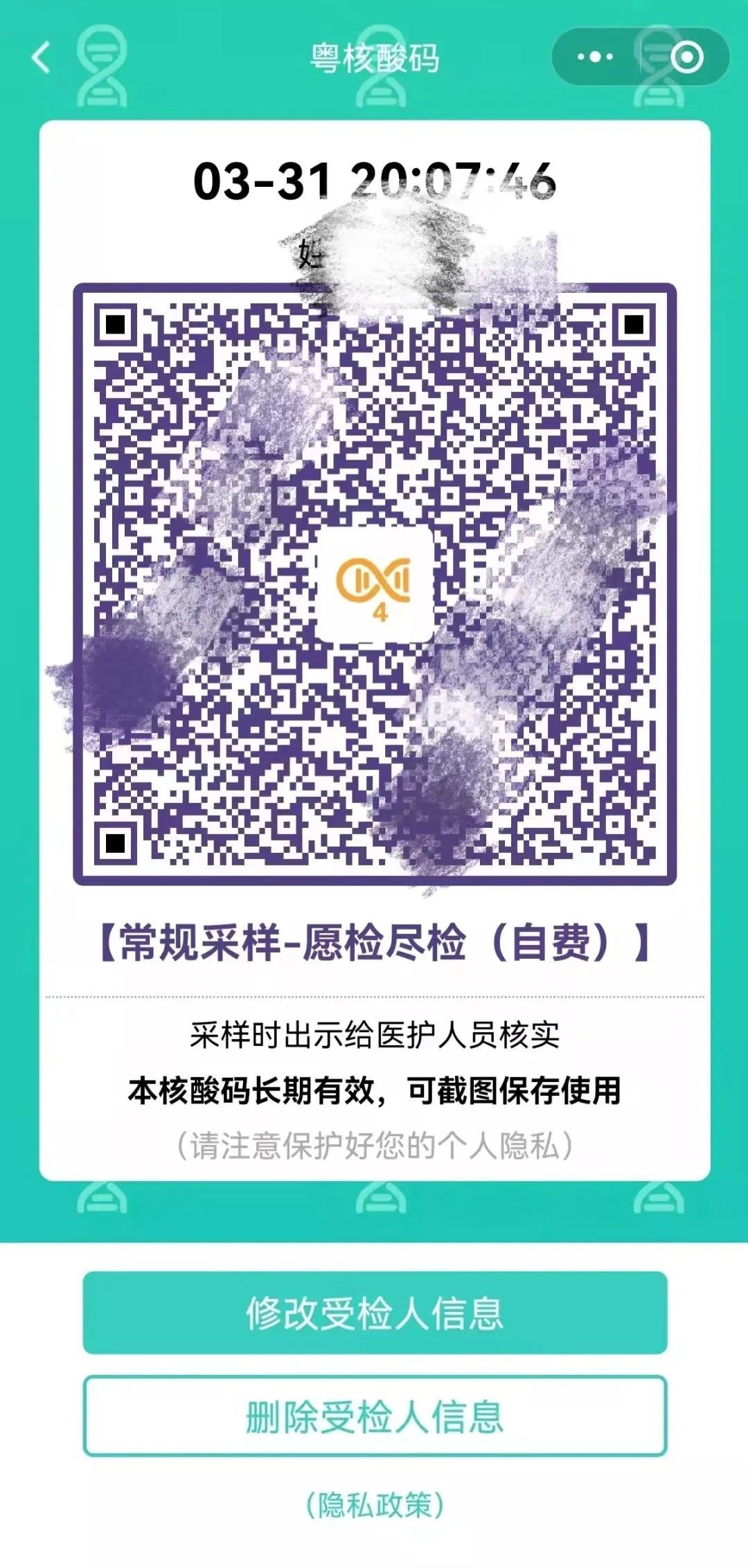Open the 隐私政策 privacy policy link
This screenshot has width=748, height=1568.
click(x=375, y=1505)
